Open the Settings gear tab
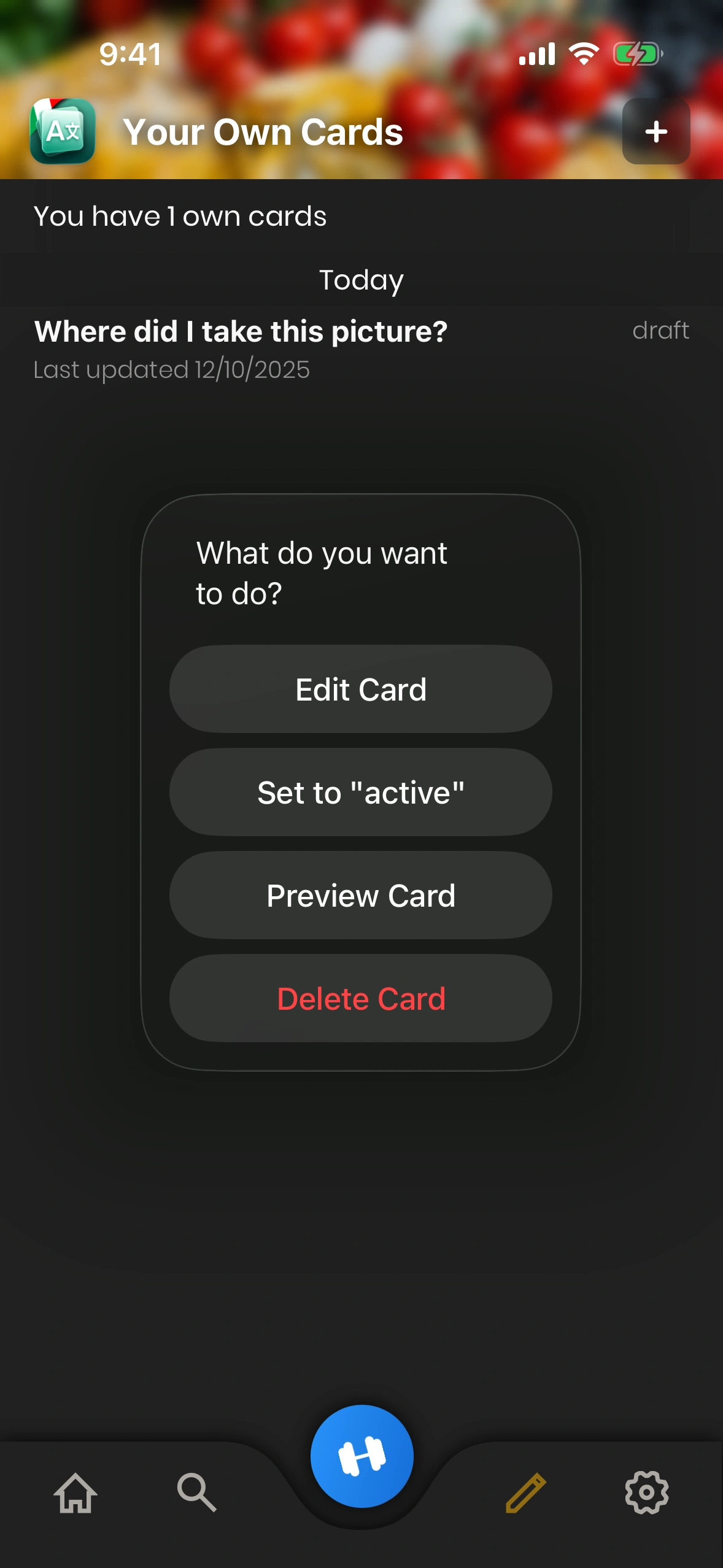 [646, 1492]
